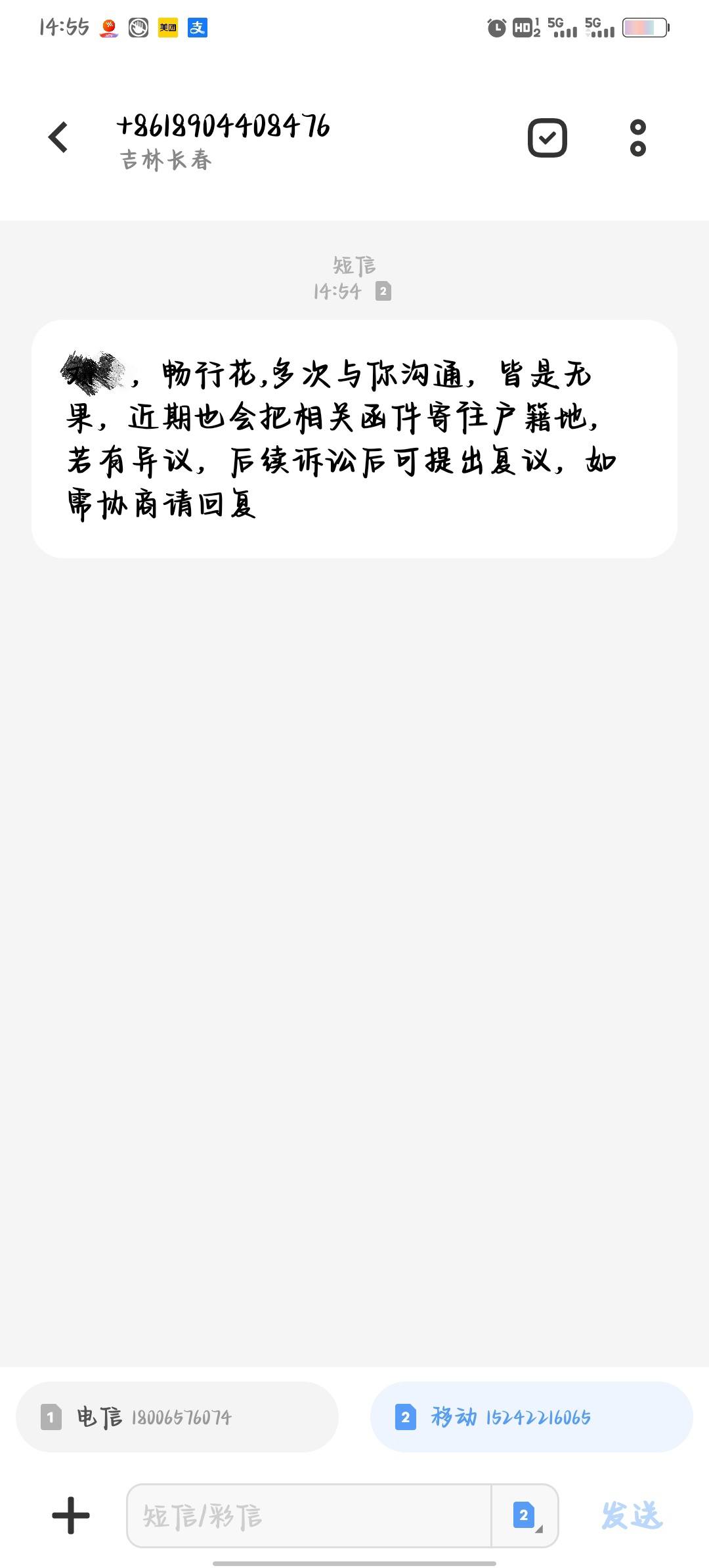Viewport: 709px width, 1568px height.
Task: Tap the received SMS message bubble
Action: [x=354, y=439]
